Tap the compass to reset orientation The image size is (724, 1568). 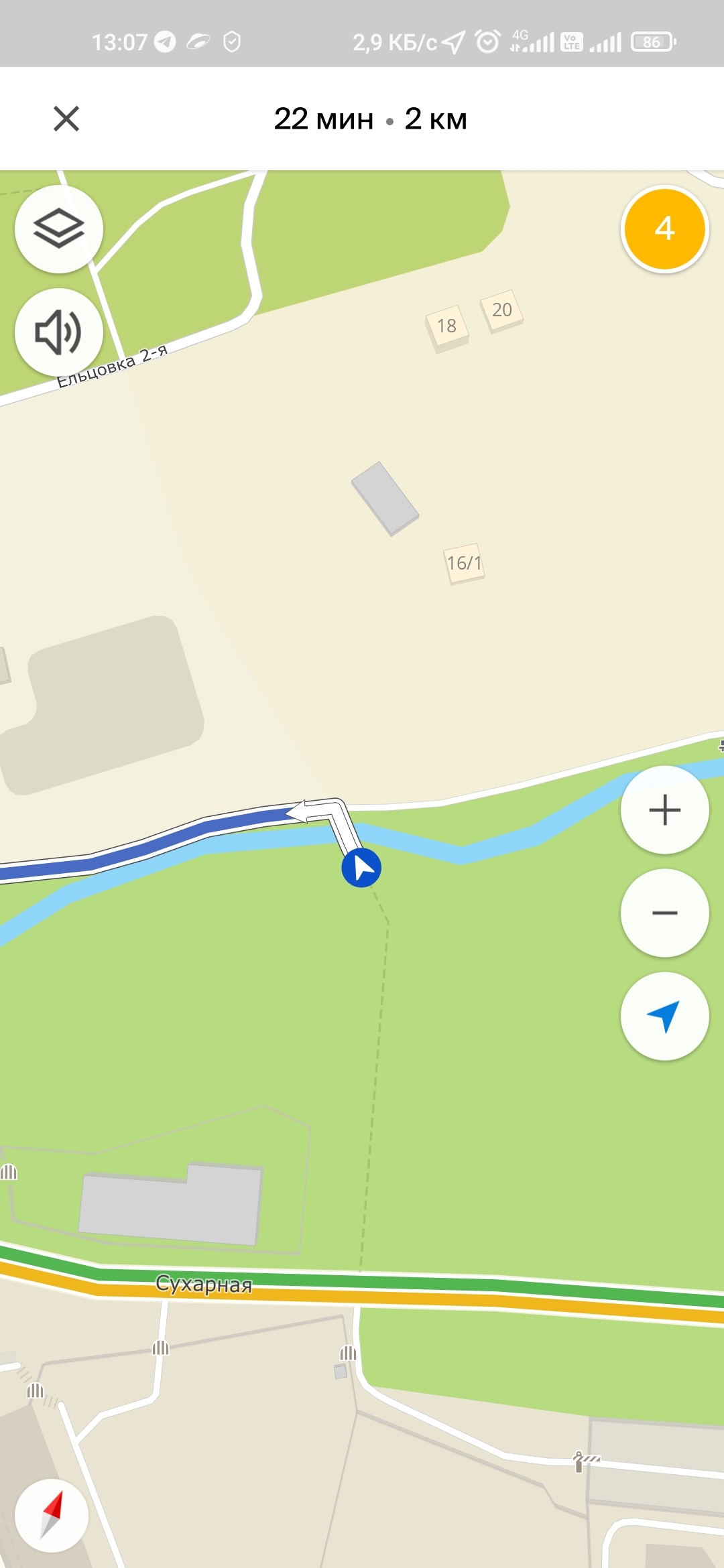[52, 1516]
